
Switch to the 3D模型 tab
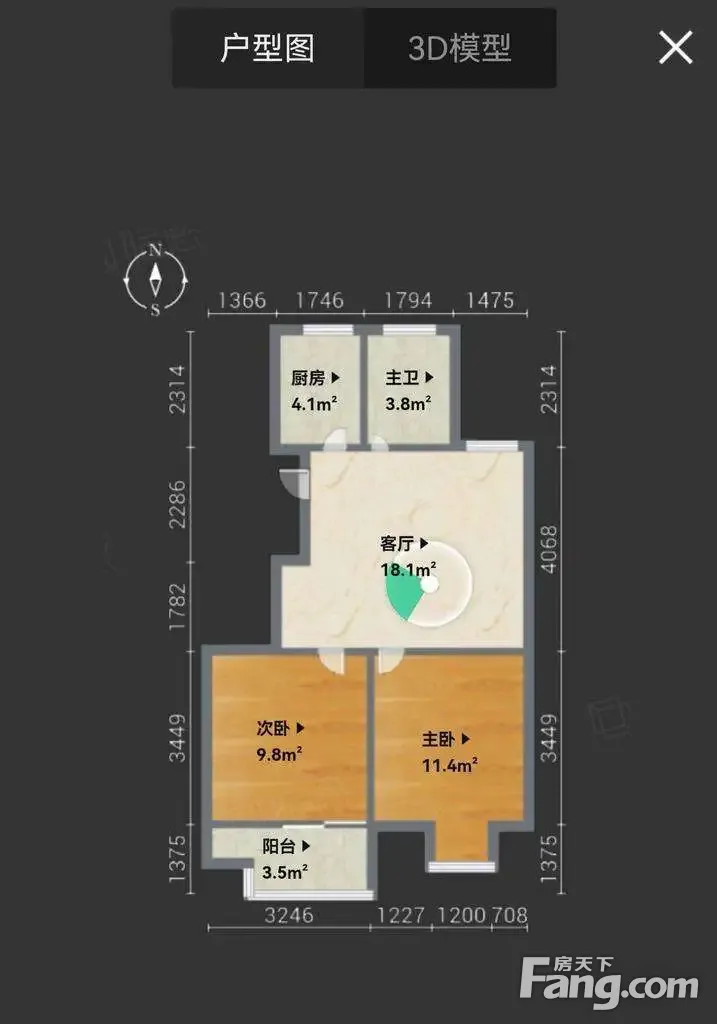460,48
